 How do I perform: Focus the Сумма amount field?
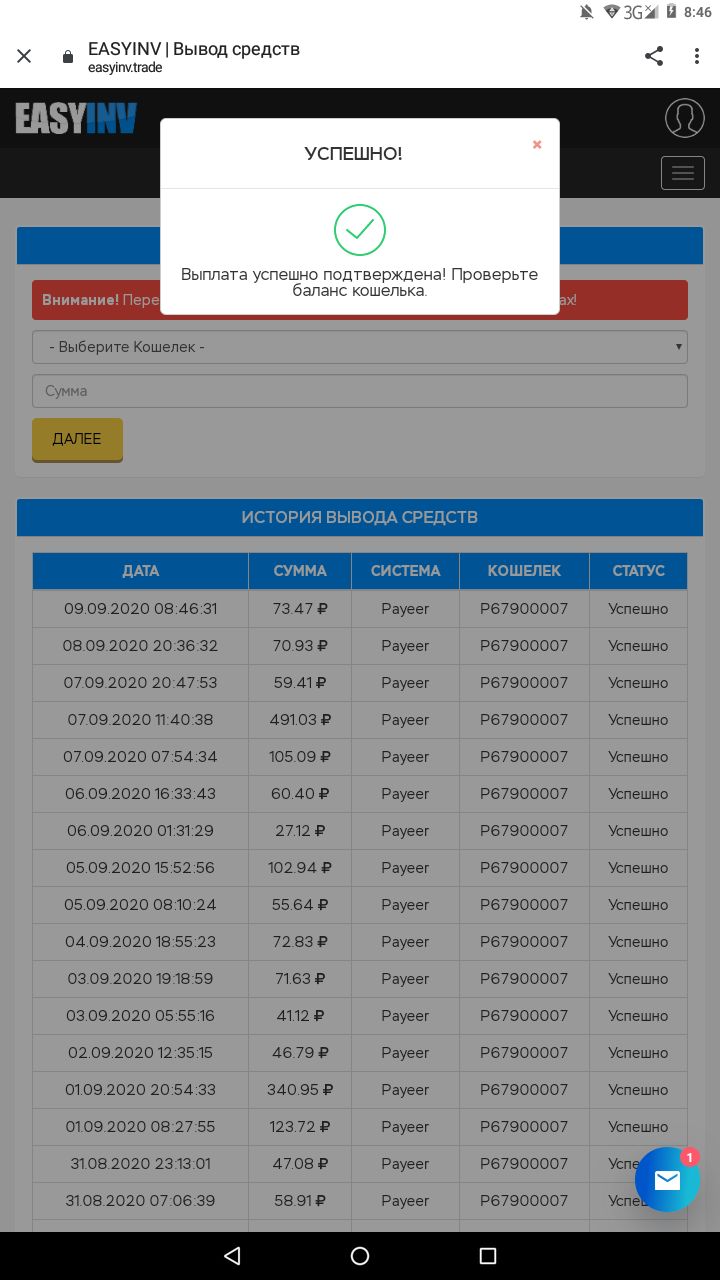360,391
